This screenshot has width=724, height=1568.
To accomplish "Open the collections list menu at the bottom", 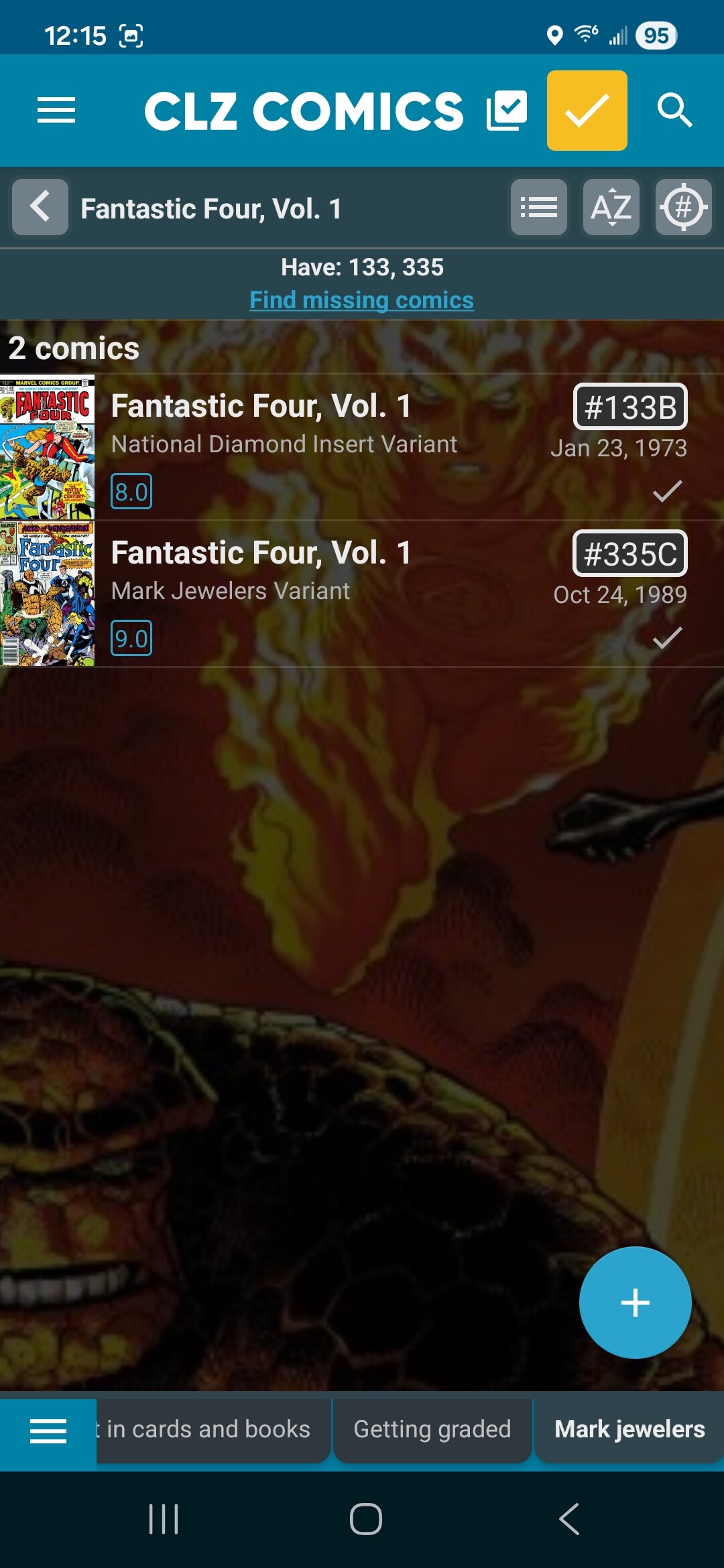I will pos(48,1431).
